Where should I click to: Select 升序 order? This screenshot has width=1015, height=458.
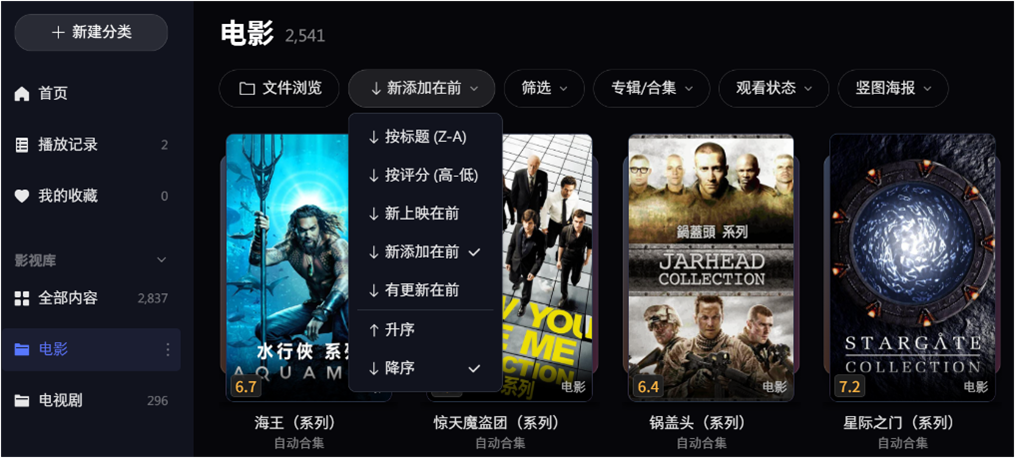coord(400,330)
